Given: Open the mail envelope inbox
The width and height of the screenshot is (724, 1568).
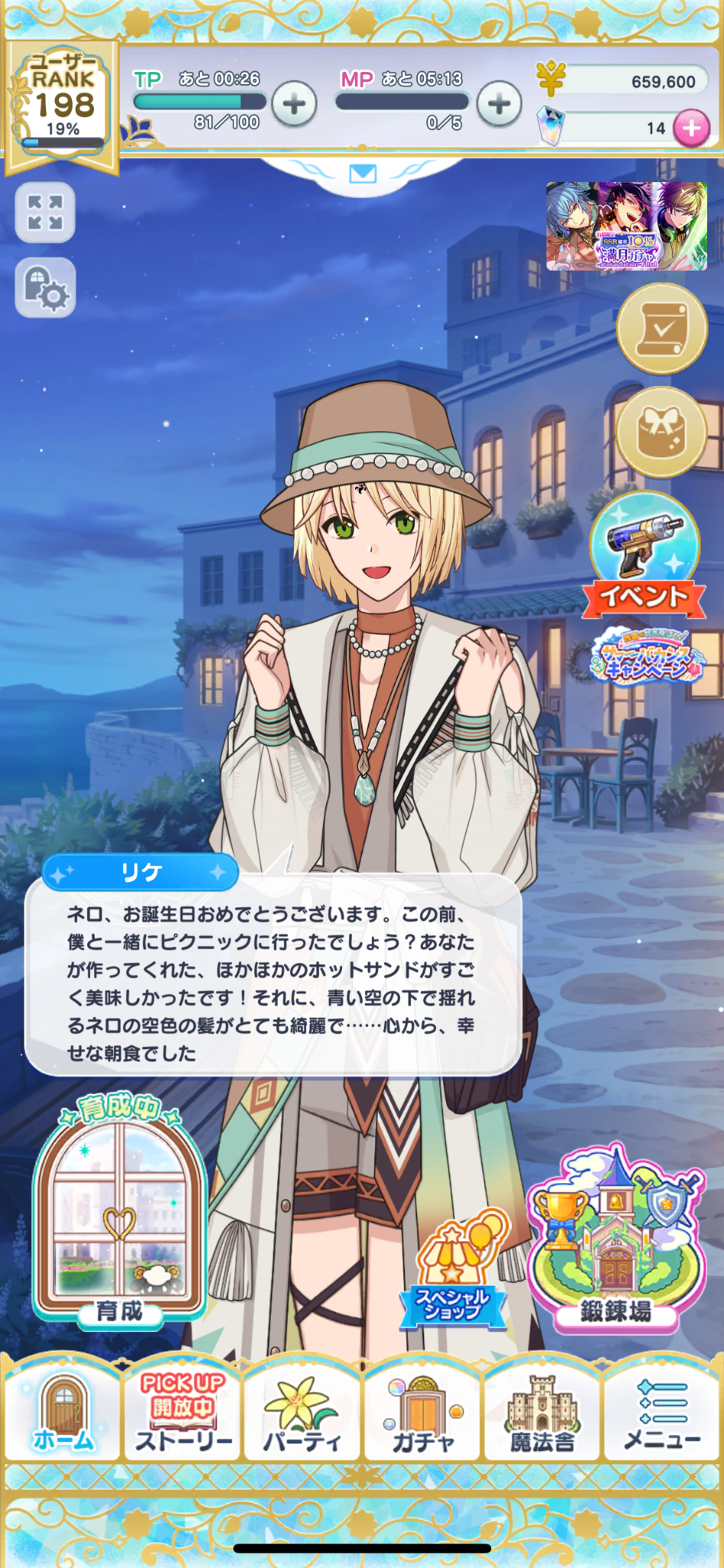Looking at the screenshot, I should [x=362, y=174].
